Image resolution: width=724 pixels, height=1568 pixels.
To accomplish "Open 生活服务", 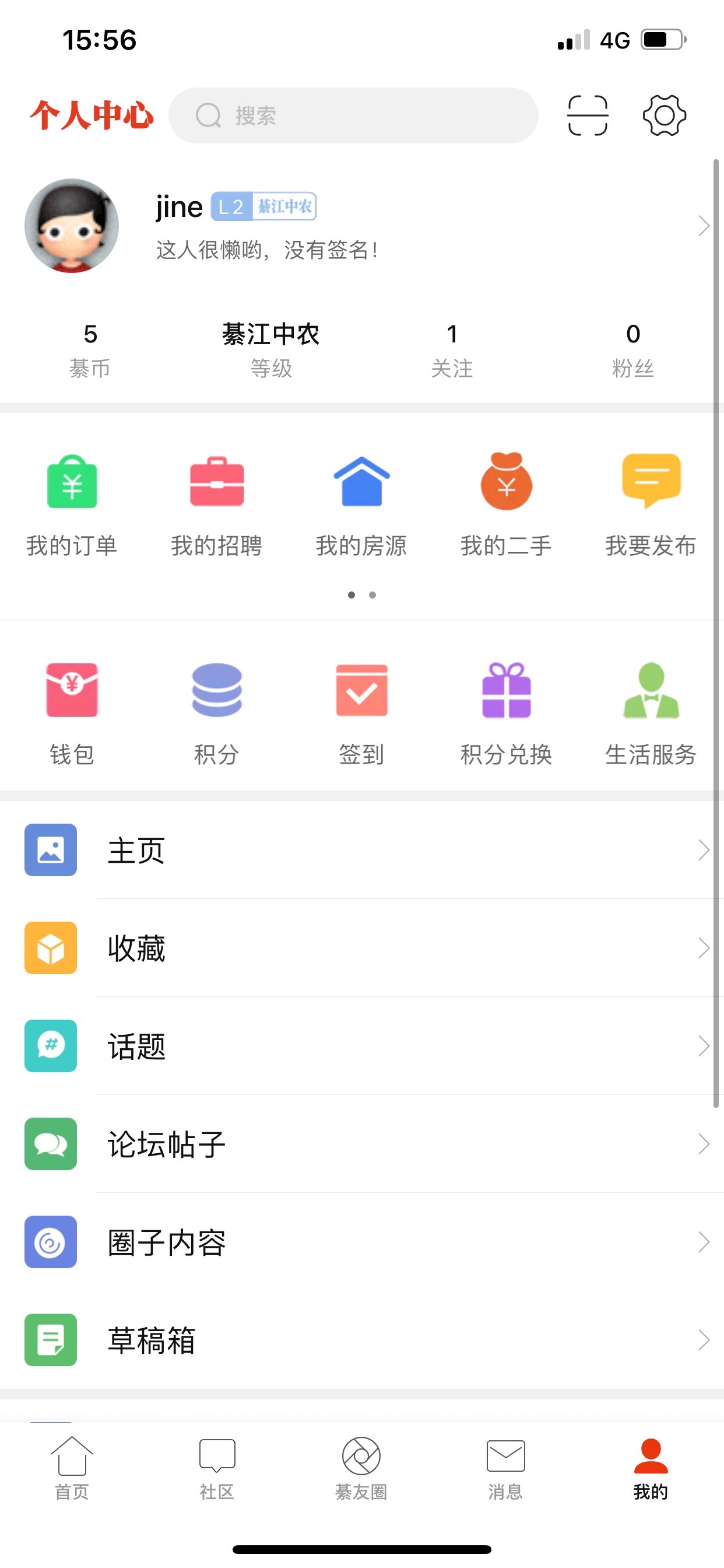I will coord(651,713).
